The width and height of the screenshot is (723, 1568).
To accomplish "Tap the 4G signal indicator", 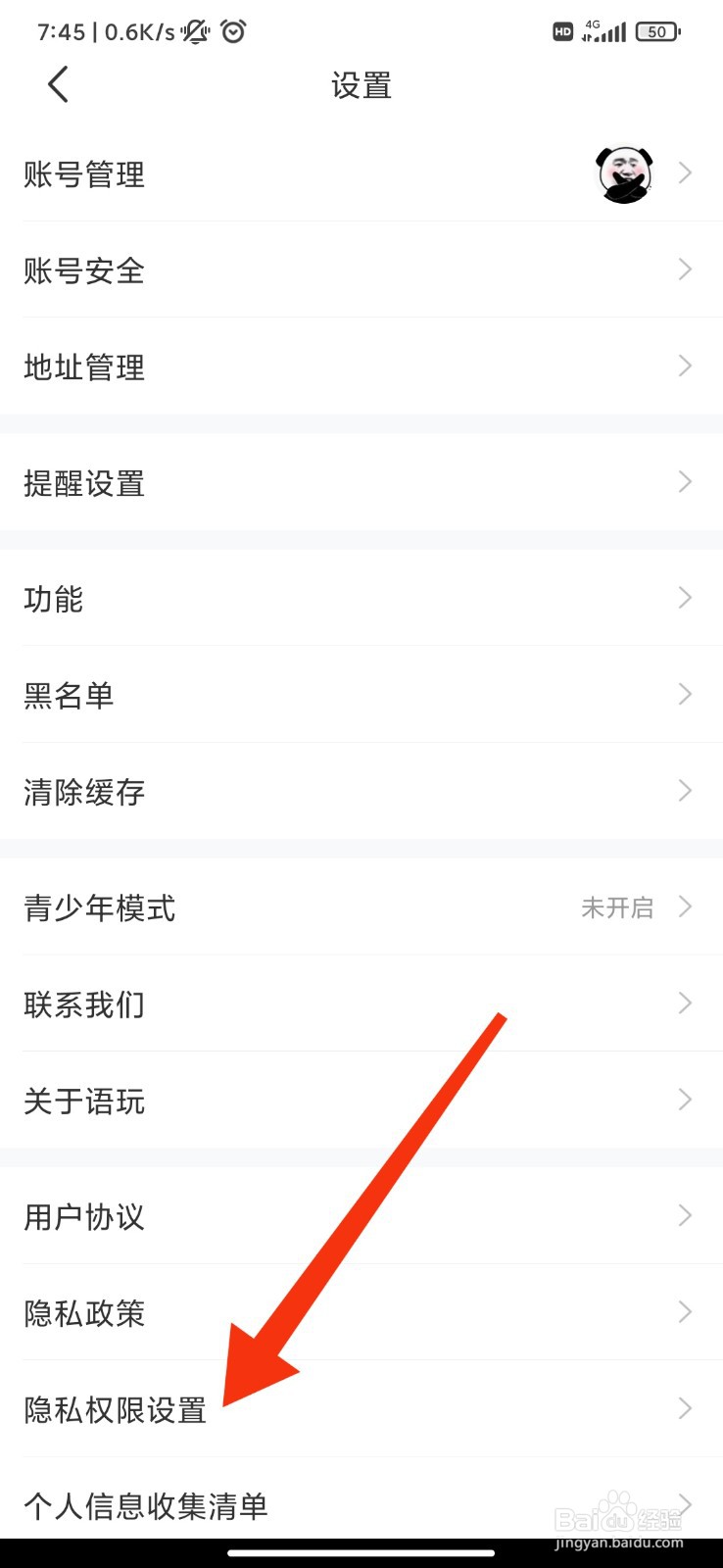I will 602,31.
